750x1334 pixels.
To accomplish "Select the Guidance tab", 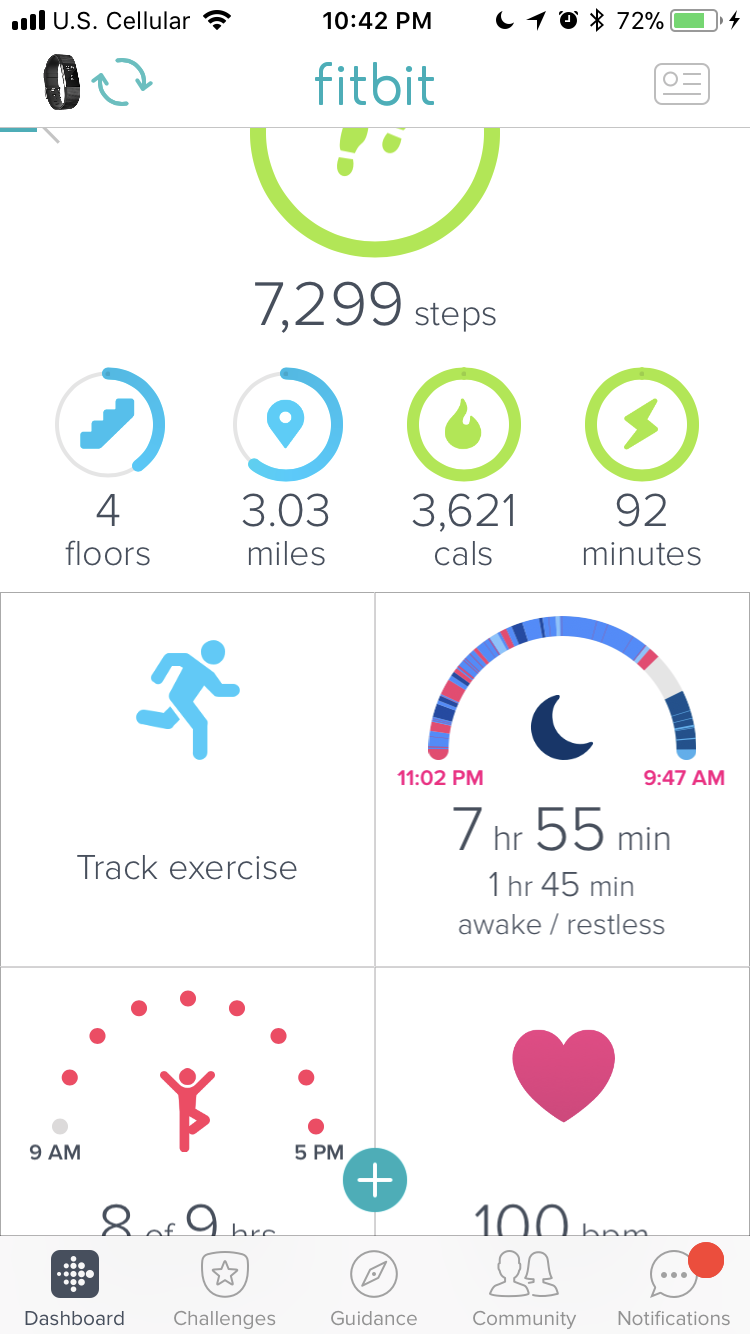I will [x=373, y=1285].
